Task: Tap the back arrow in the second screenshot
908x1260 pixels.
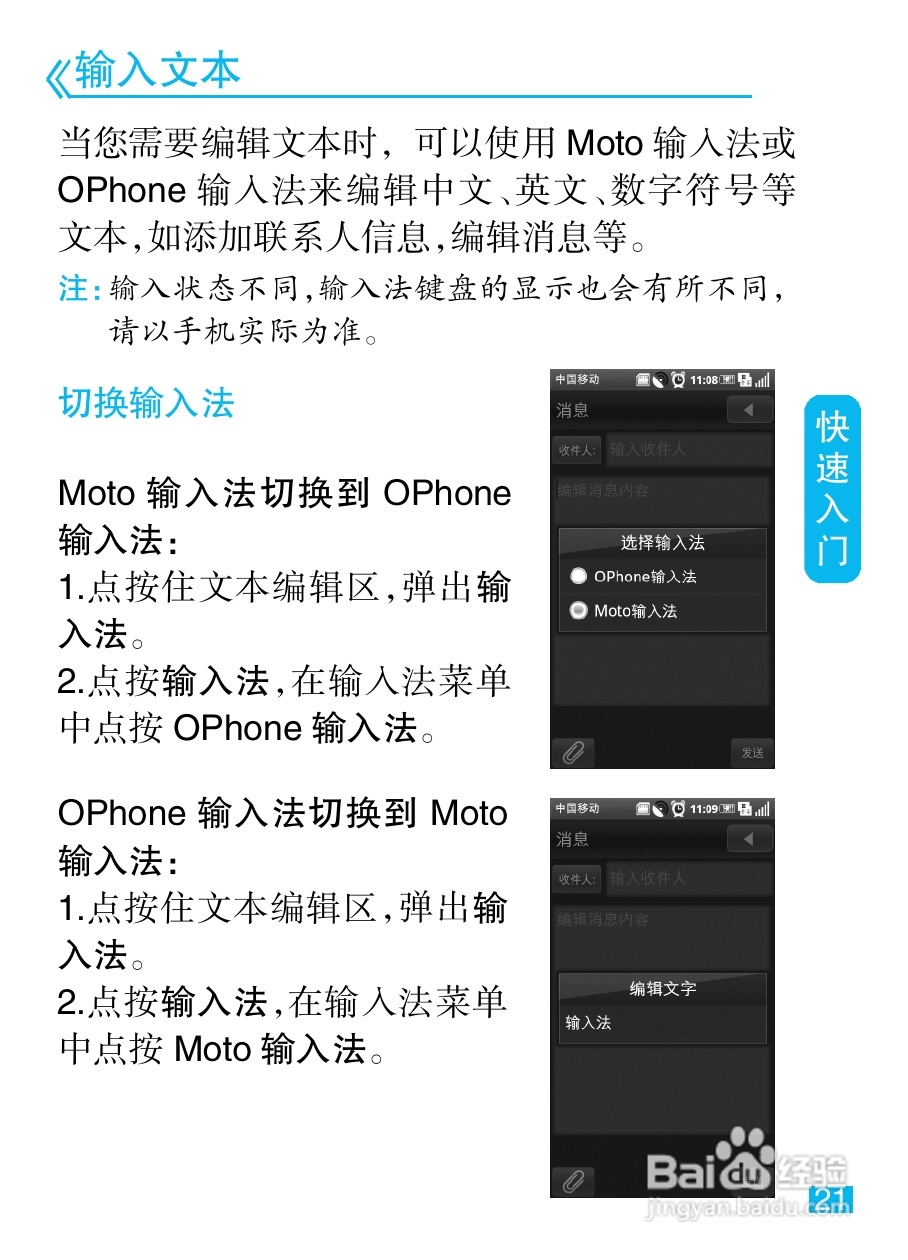Action: (x=749, y=838)
